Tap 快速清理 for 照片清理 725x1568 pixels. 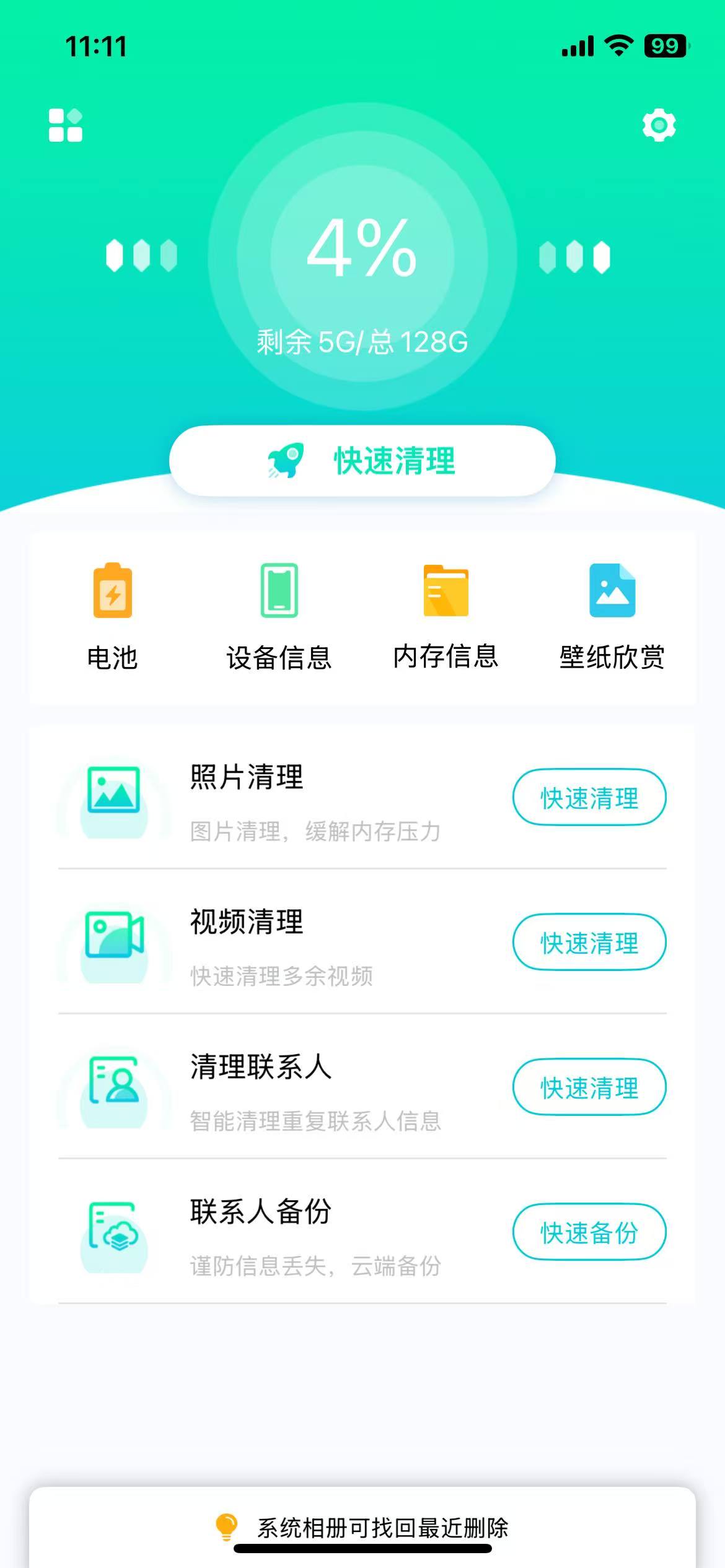coord(589,798)
